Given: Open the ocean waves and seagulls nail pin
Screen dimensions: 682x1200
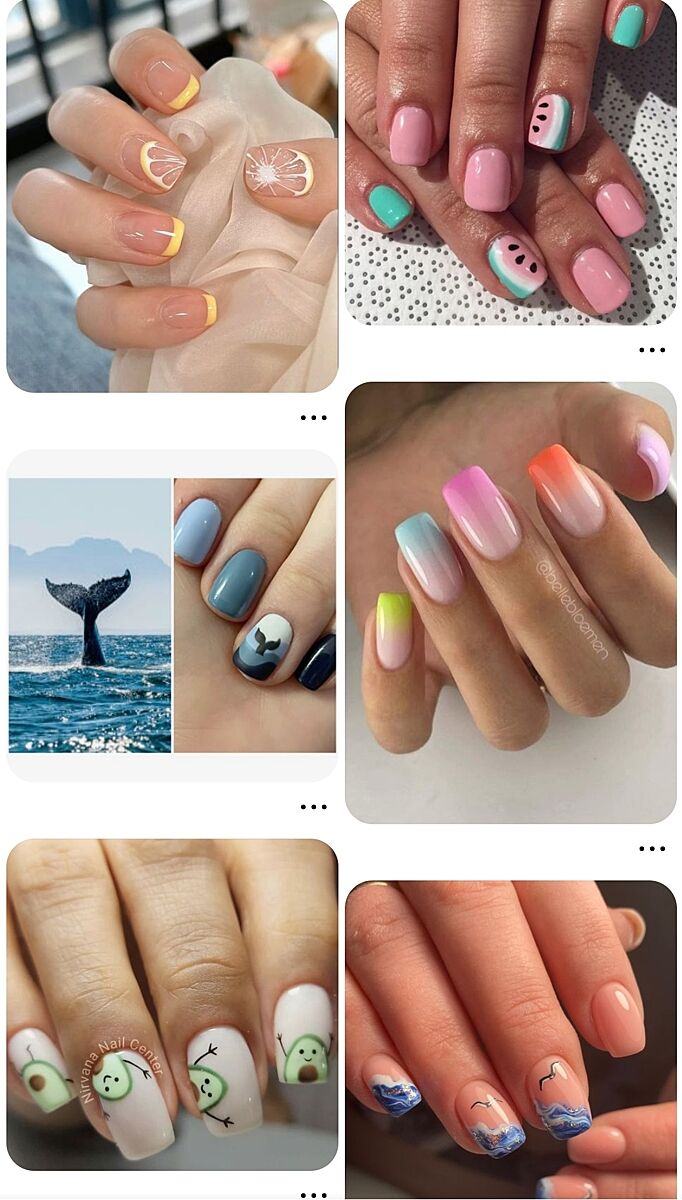Looking at the screenshot, I should click(x=510, y=1040).
